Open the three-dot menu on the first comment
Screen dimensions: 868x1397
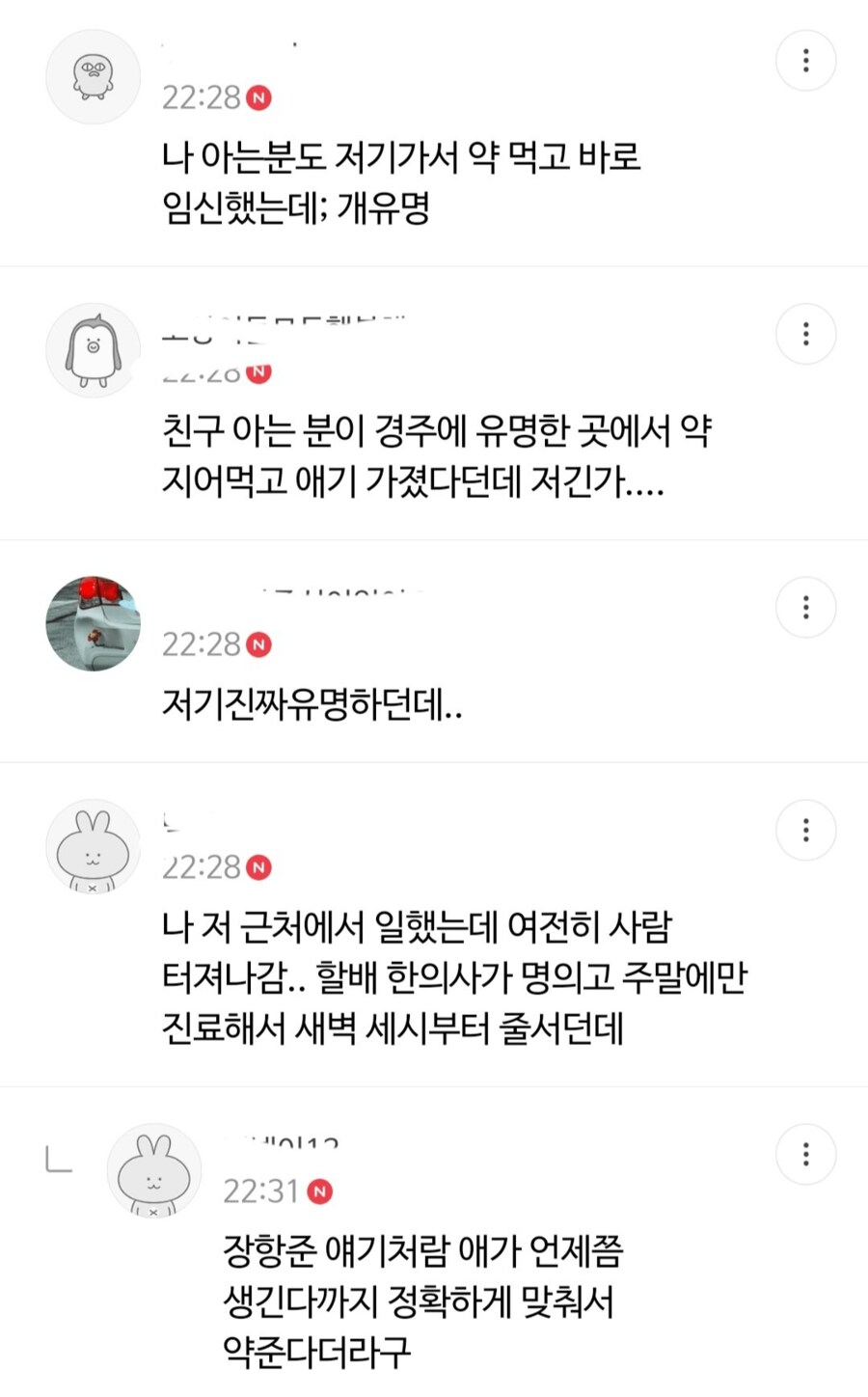point(805,60)
